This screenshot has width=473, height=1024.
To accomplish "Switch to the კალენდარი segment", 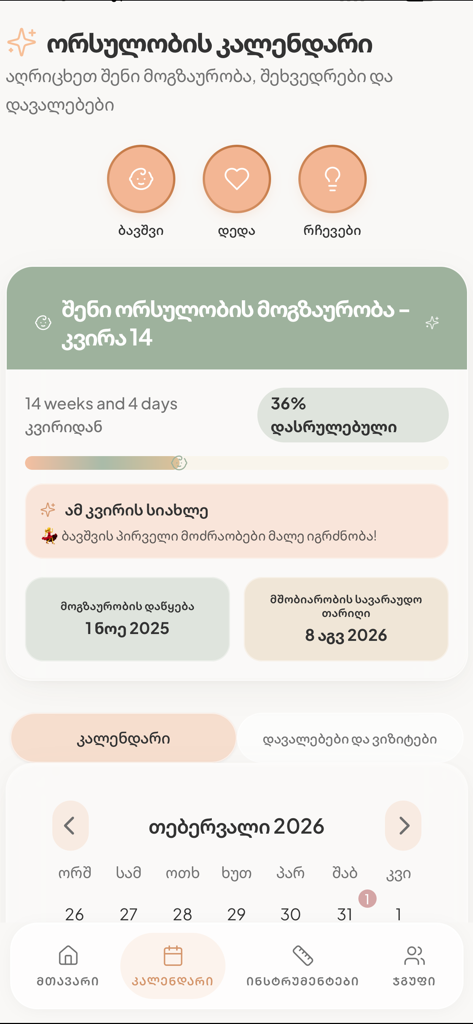I will [123, 738].
